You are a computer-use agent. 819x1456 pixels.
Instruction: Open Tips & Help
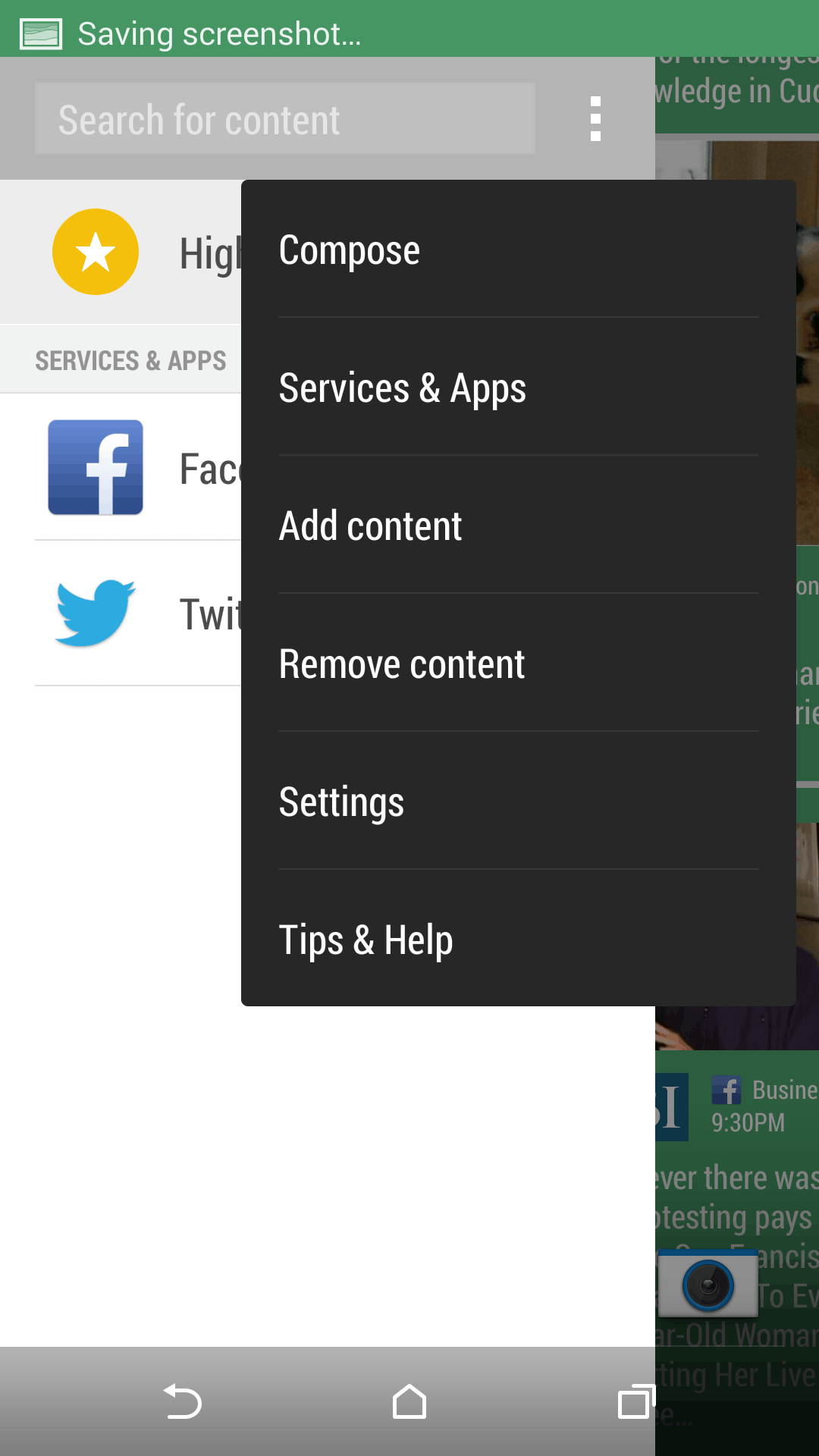click(x=518, y=940)
